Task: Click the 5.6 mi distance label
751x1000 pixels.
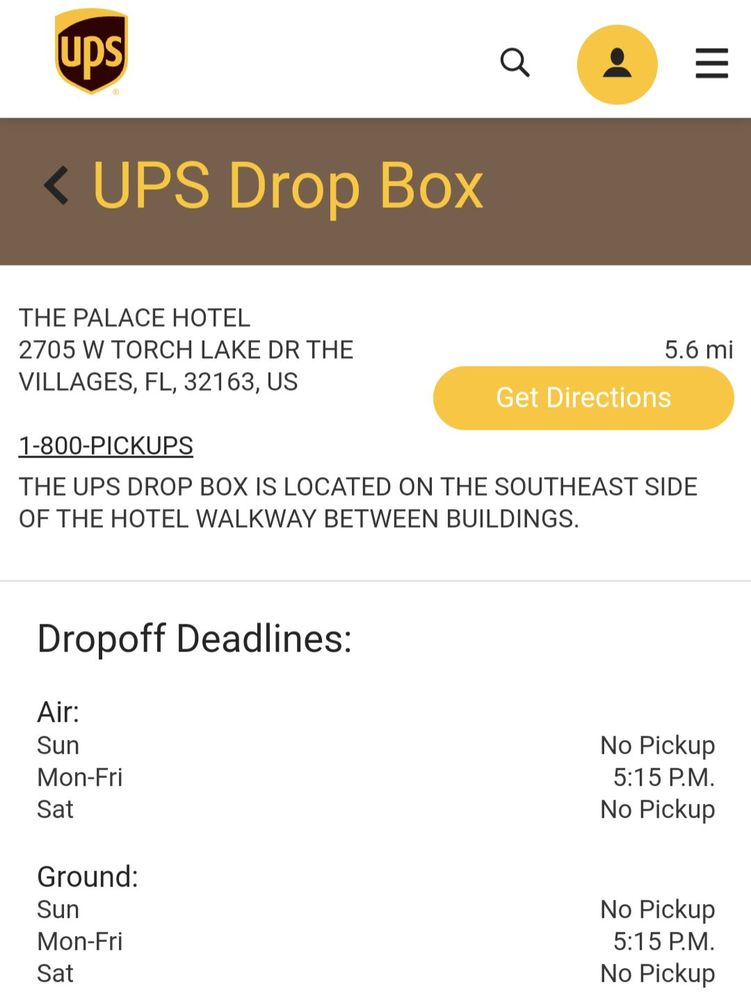Action: click(699, 350)
